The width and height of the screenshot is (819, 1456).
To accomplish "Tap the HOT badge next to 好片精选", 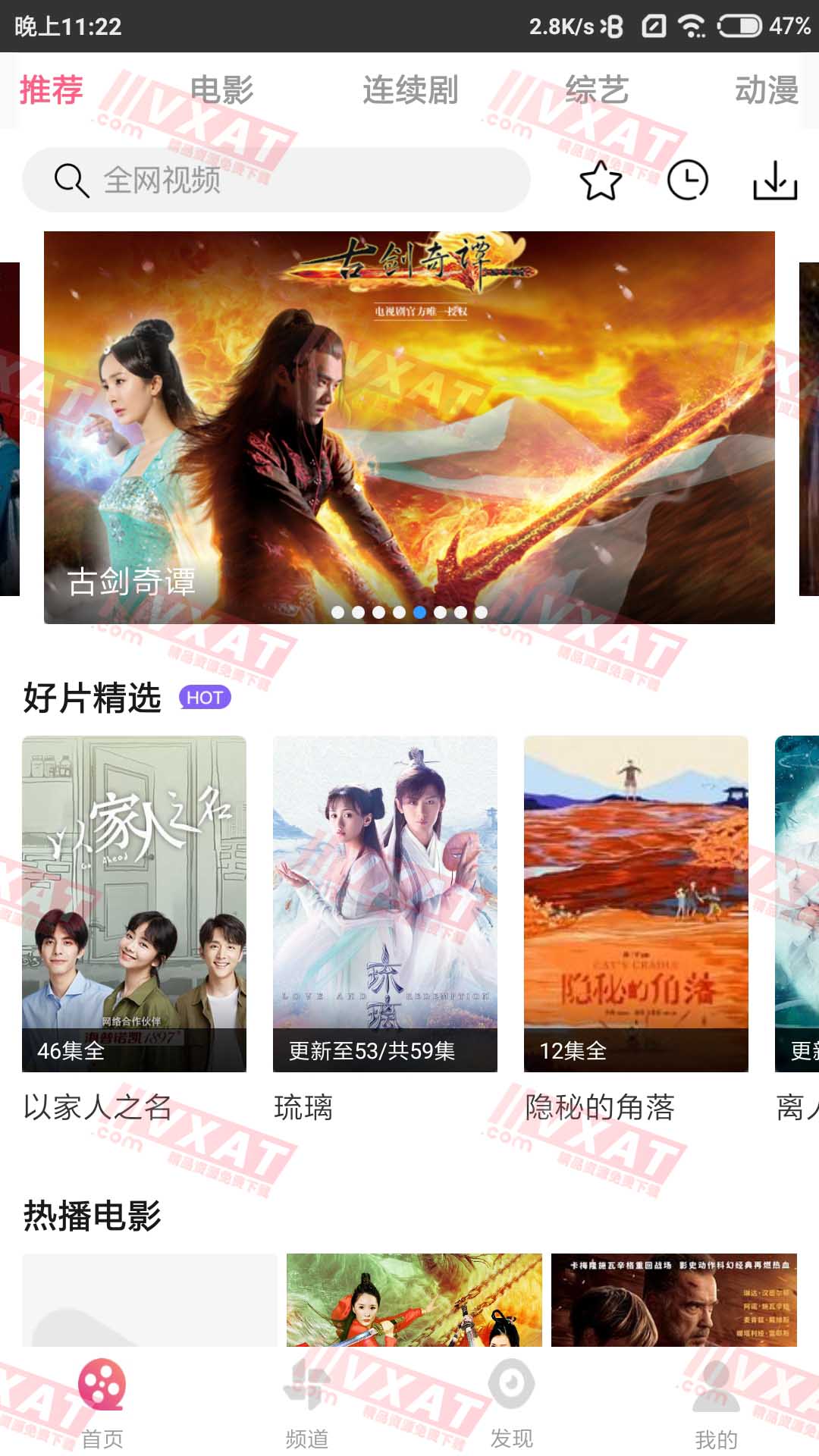I will tap(203, 698).
